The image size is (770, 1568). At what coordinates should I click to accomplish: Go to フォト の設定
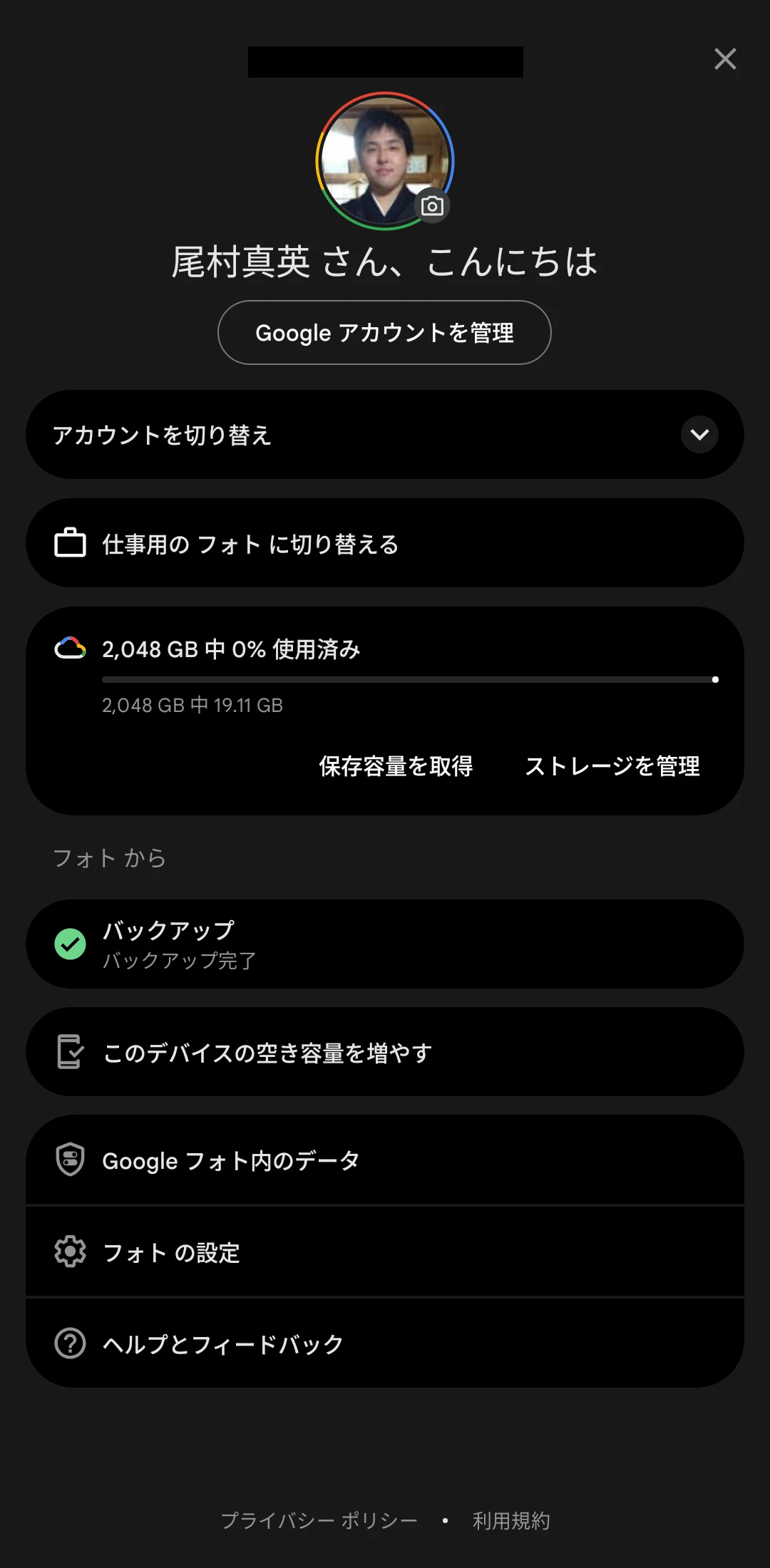[385, 1252]
